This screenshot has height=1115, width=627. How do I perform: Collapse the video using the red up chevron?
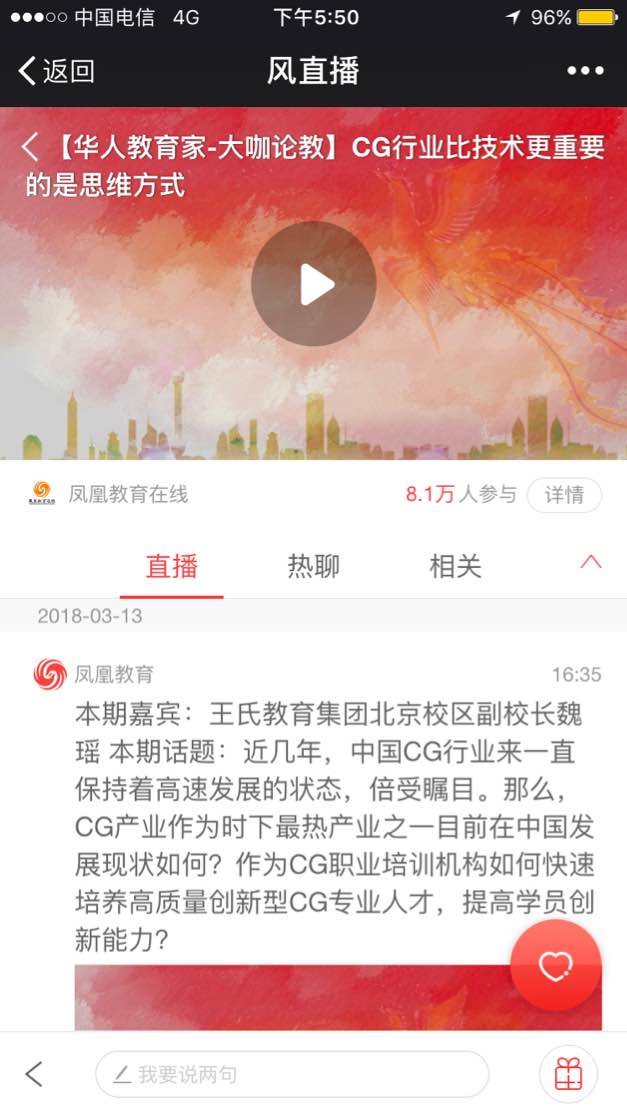pos(591,562)
